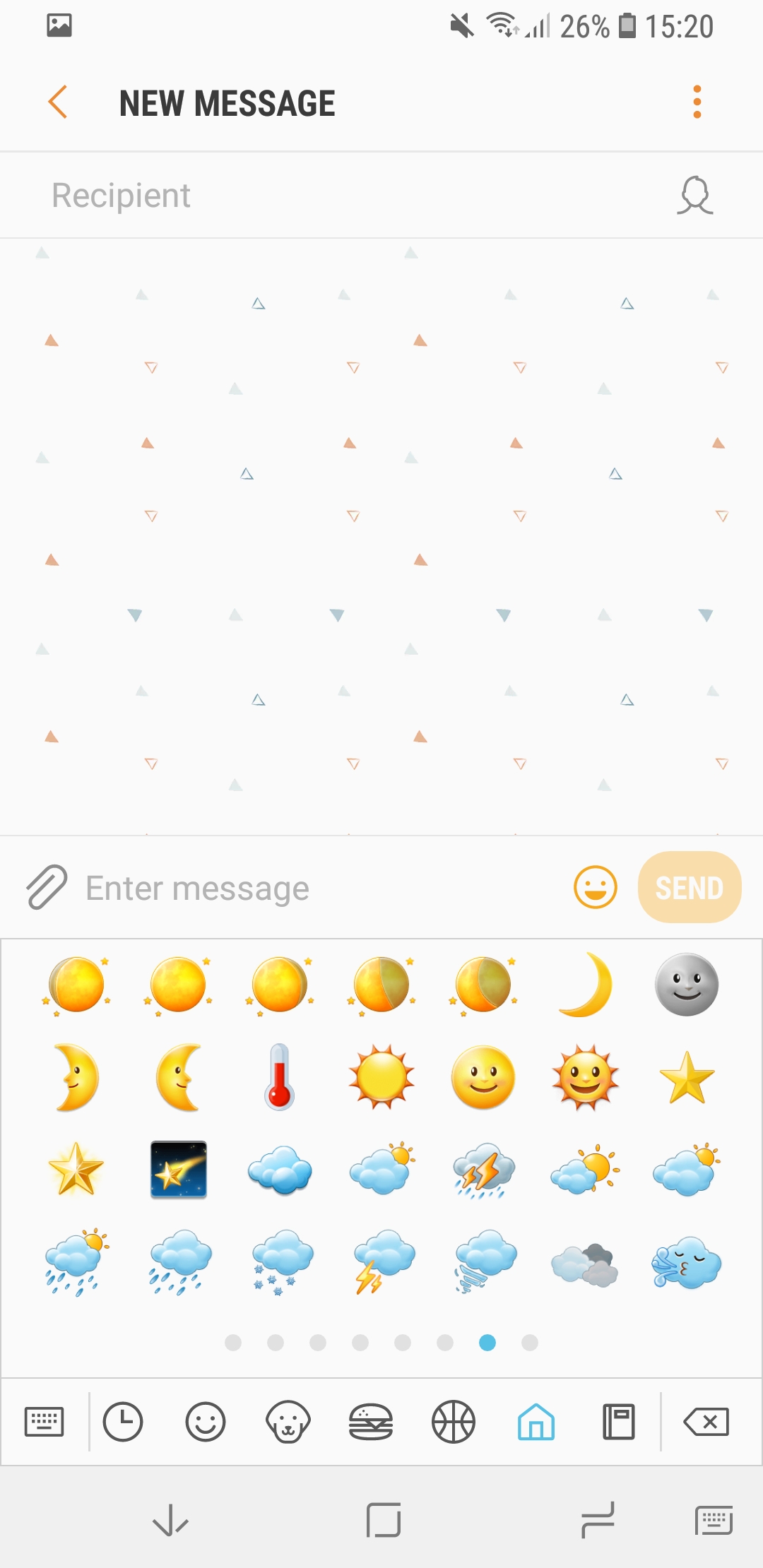Delete the last character with backspace
The image size is (763, 1568).
[706, 1422]
